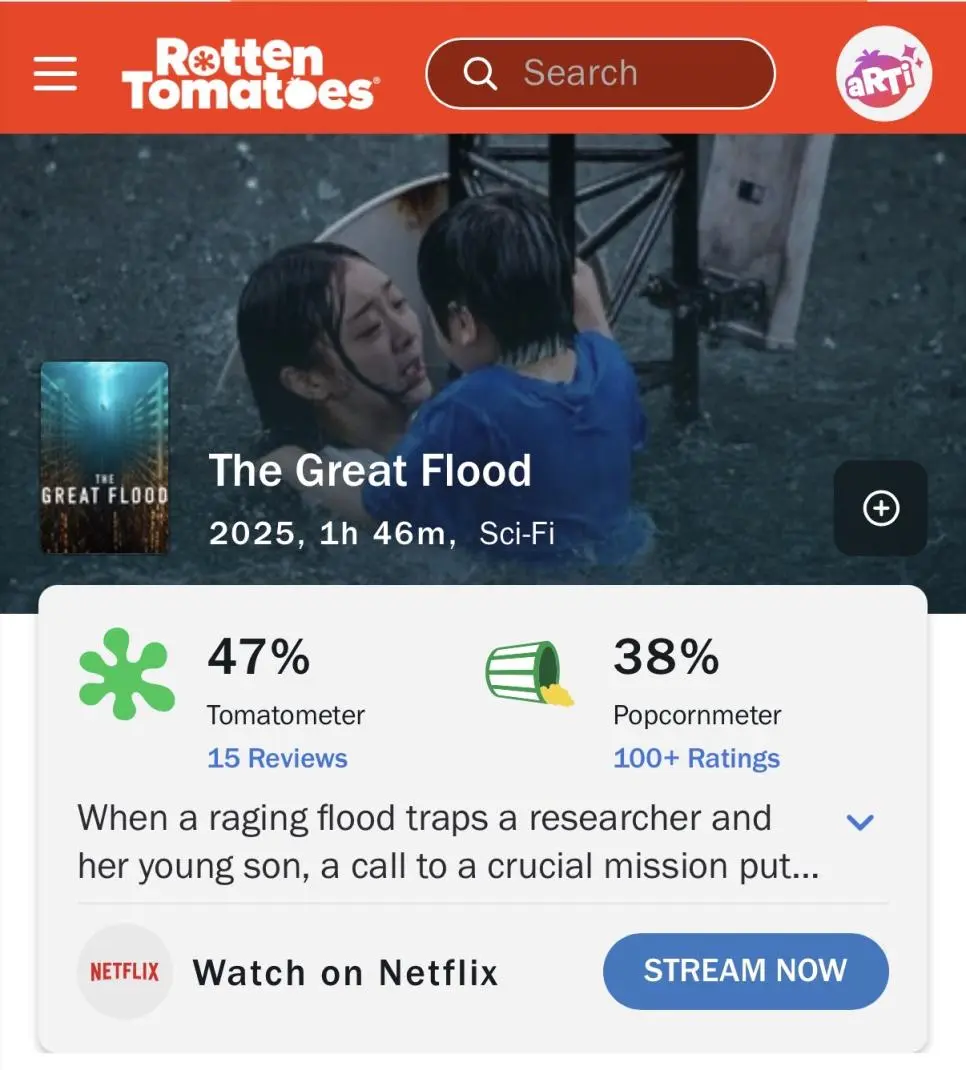Add The Great Flood to watchlist
This screenshot has height=1070, width=966.
(880, 508)
